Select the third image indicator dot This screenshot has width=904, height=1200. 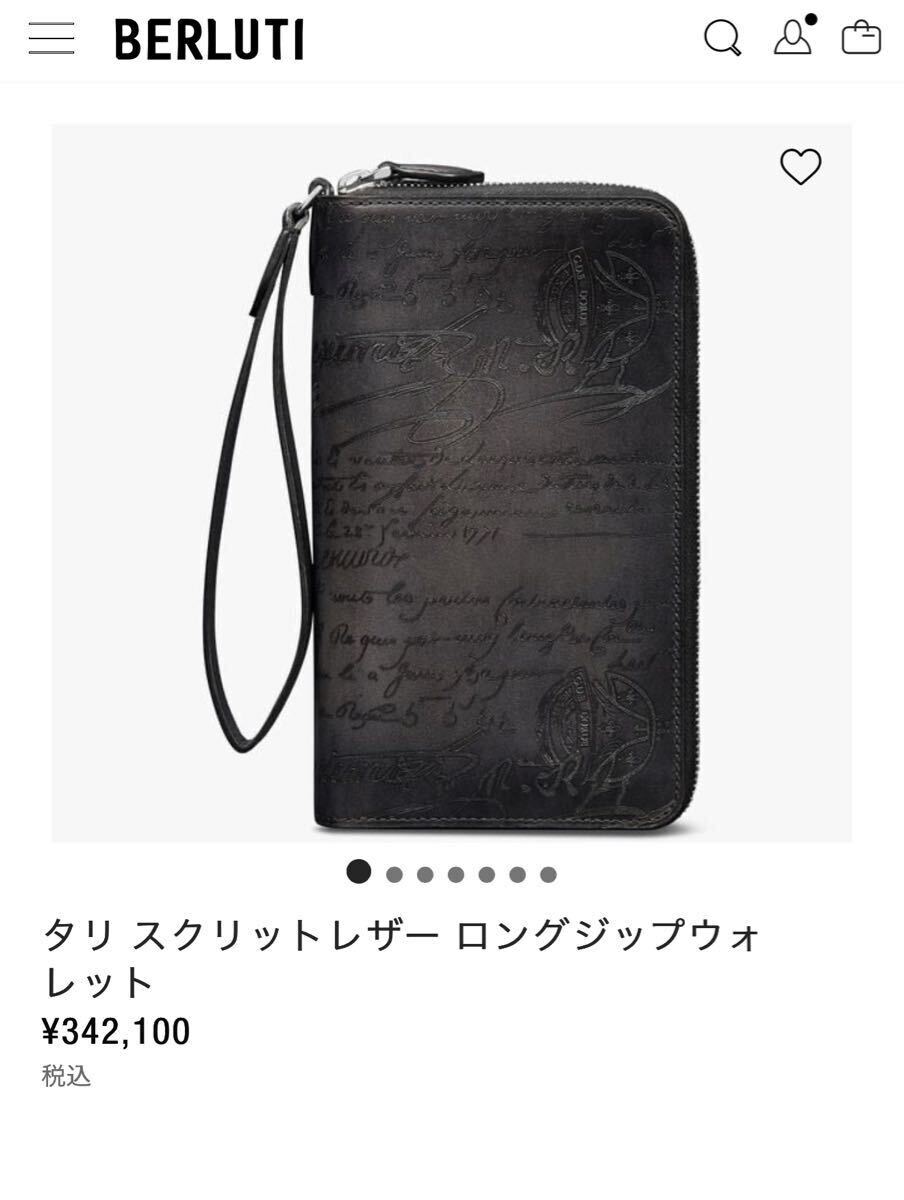(425, 875)
